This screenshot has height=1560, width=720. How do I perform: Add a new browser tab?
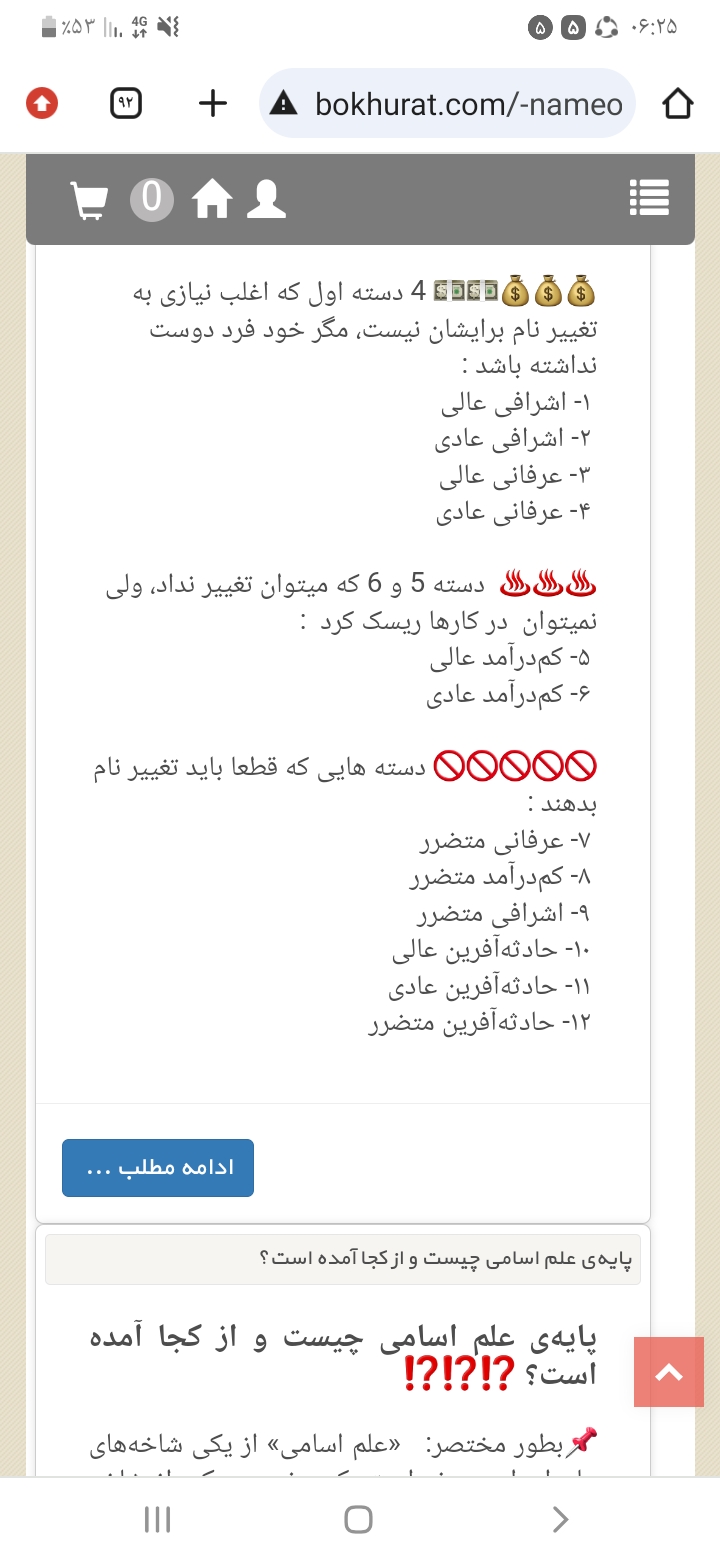[212, 103]
